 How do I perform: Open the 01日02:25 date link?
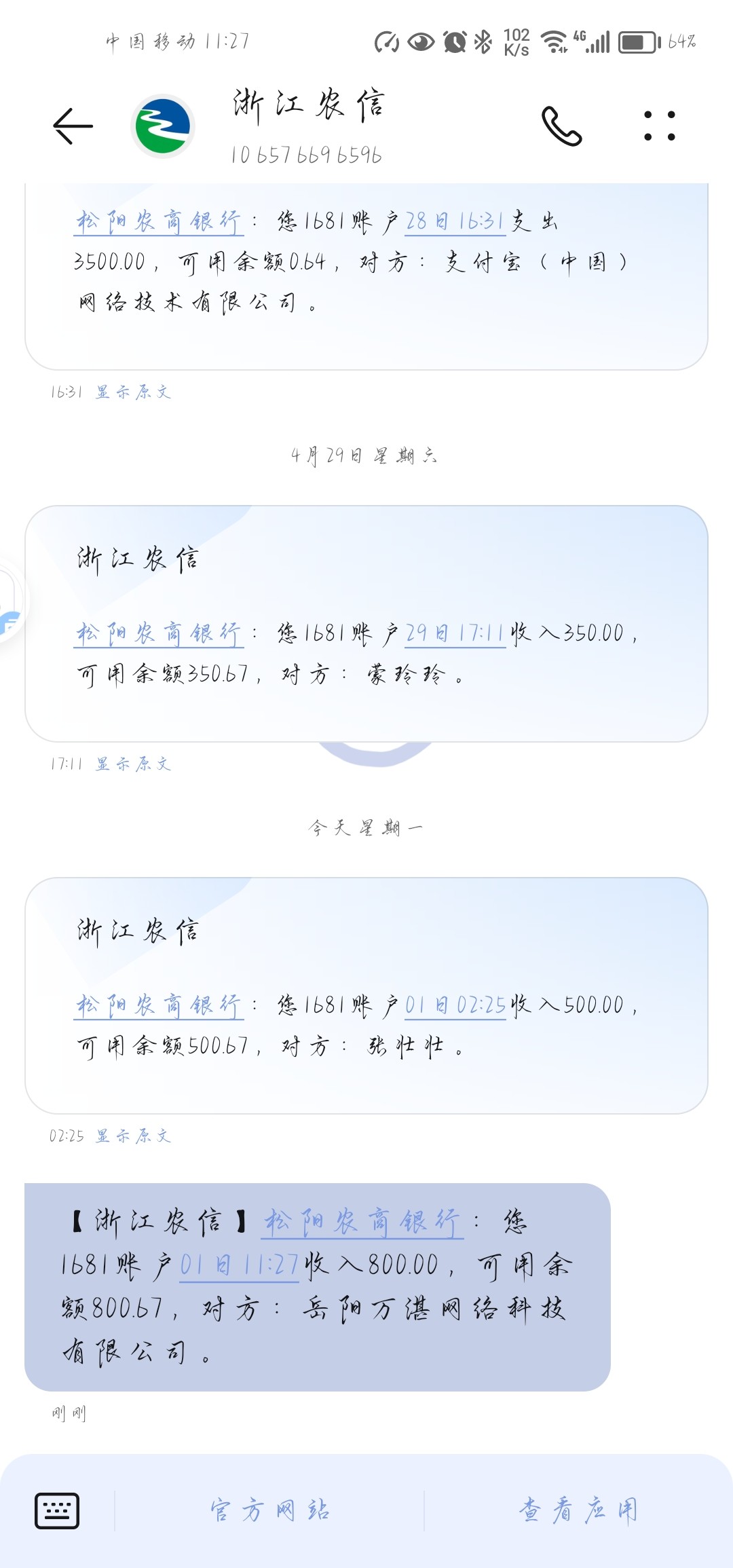(455, 1005)
